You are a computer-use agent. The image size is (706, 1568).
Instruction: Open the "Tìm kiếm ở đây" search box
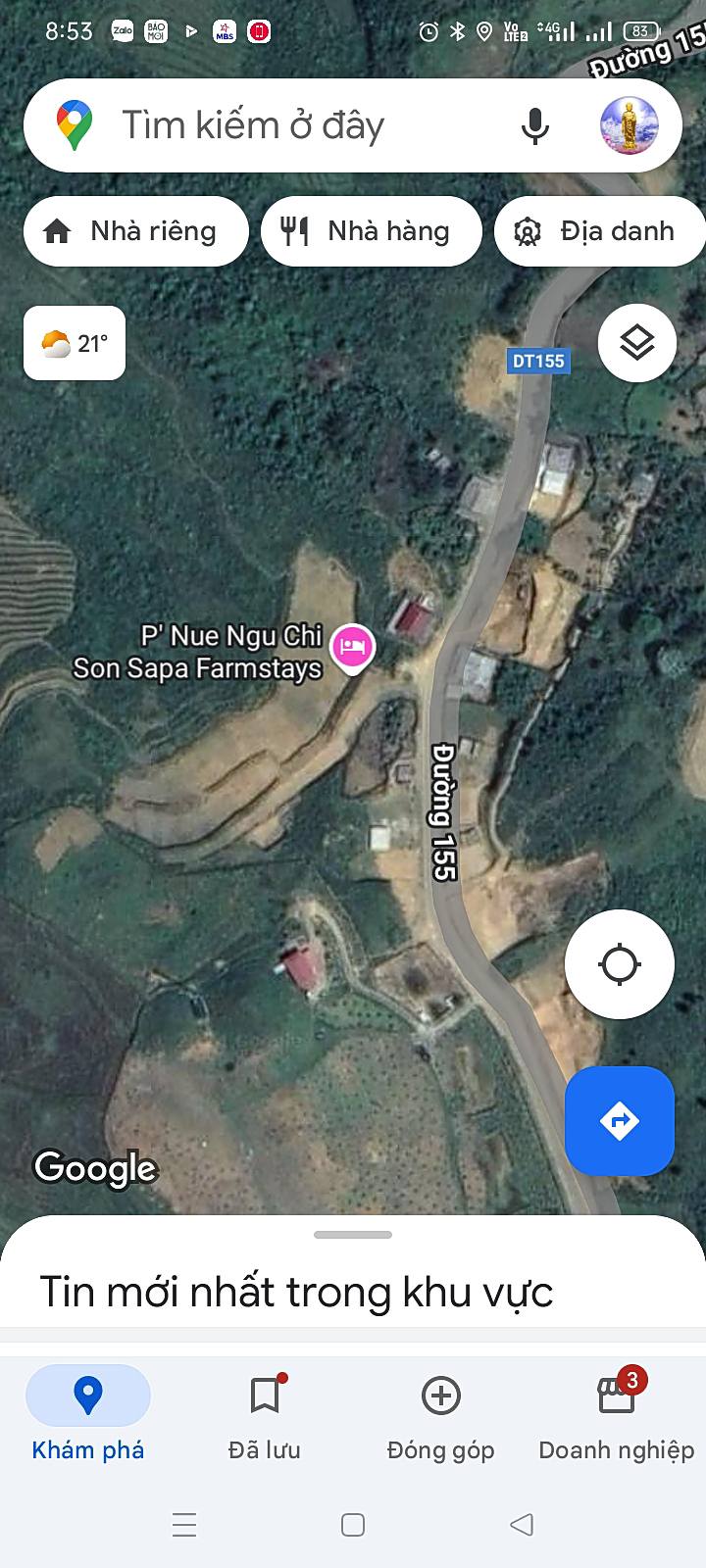point(294,125)
